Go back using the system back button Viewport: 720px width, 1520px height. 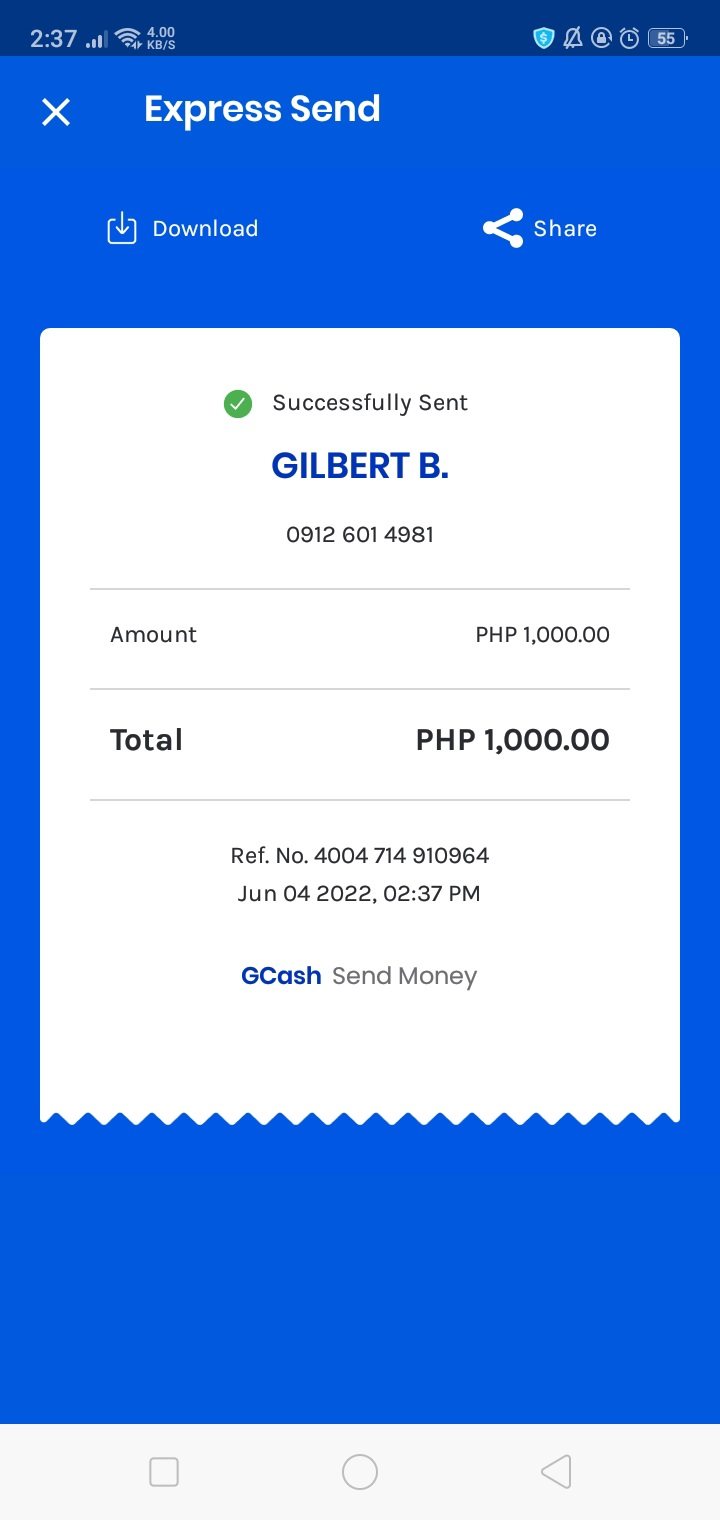pyautogui.click(x=556, y=1472)
